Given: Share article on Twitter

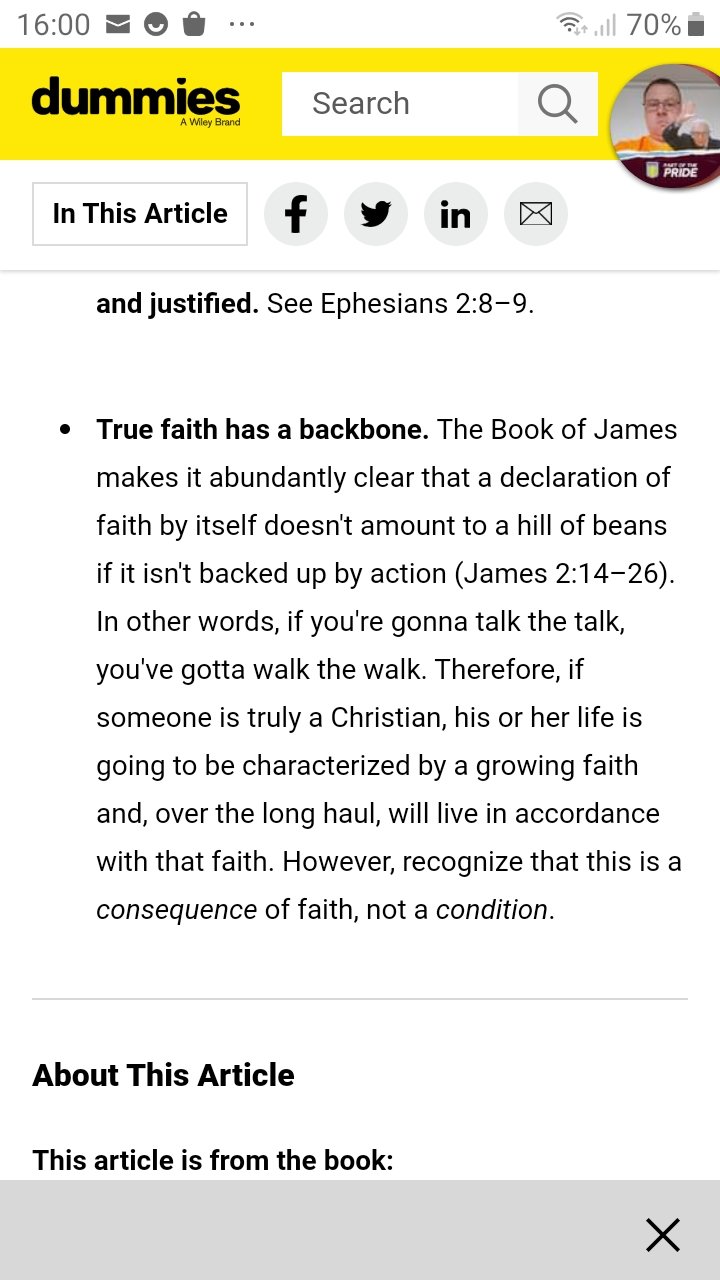Looking at the screenshot, I should pos(376,214).
